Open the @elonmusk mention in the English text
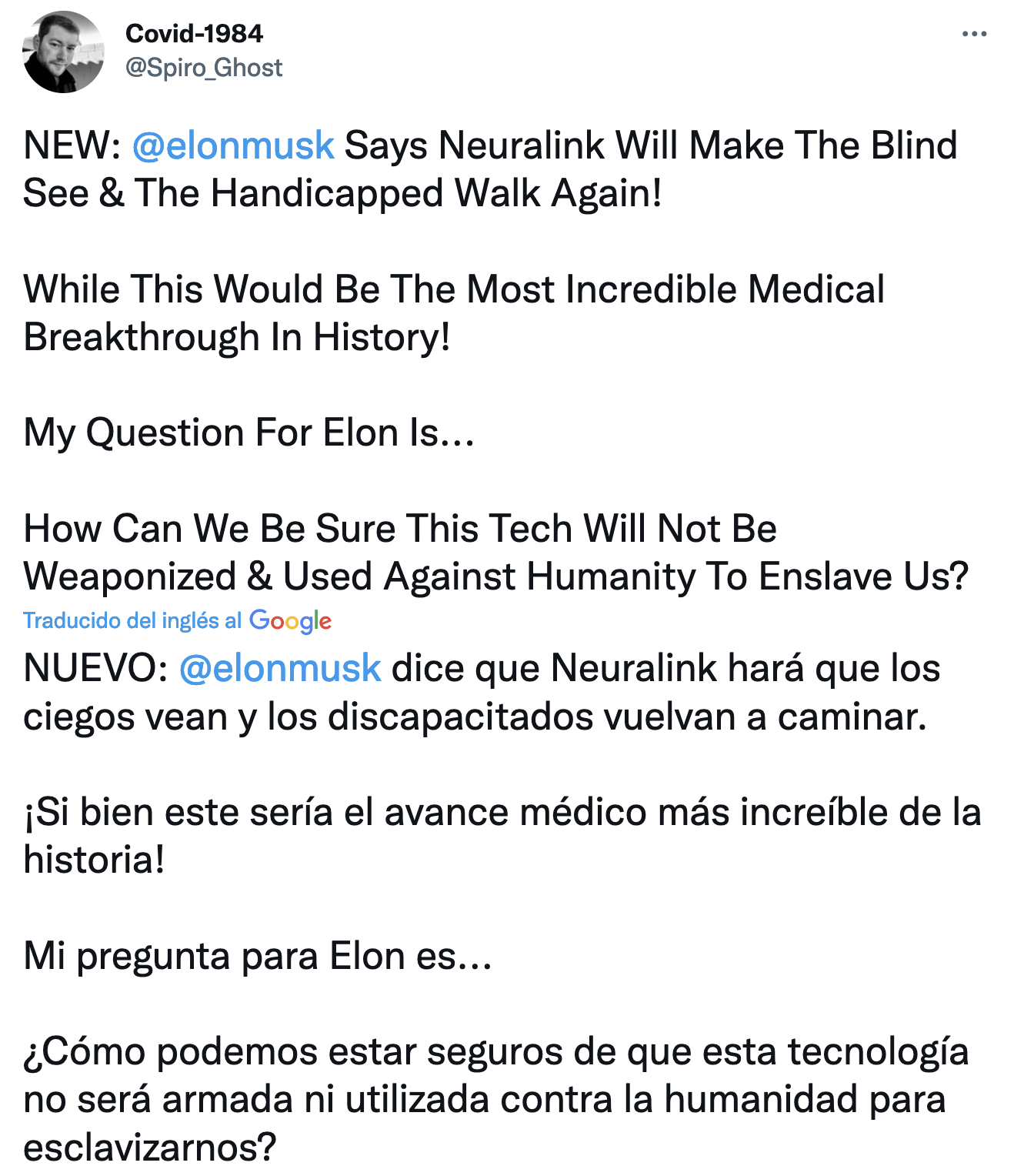 (233, 145)
